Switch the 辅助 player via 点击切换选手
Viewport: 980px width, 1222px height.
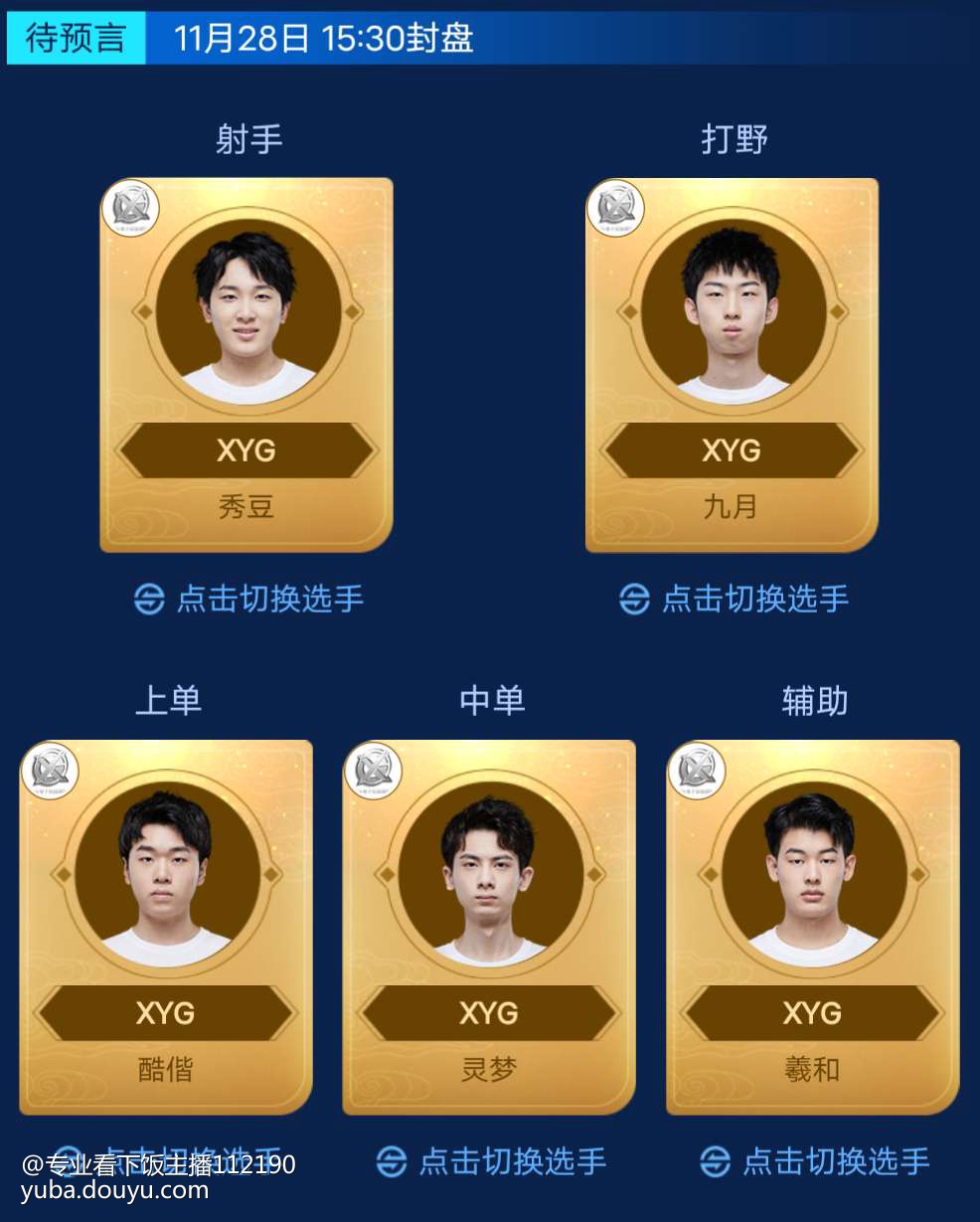click(x=815, y=1161)
